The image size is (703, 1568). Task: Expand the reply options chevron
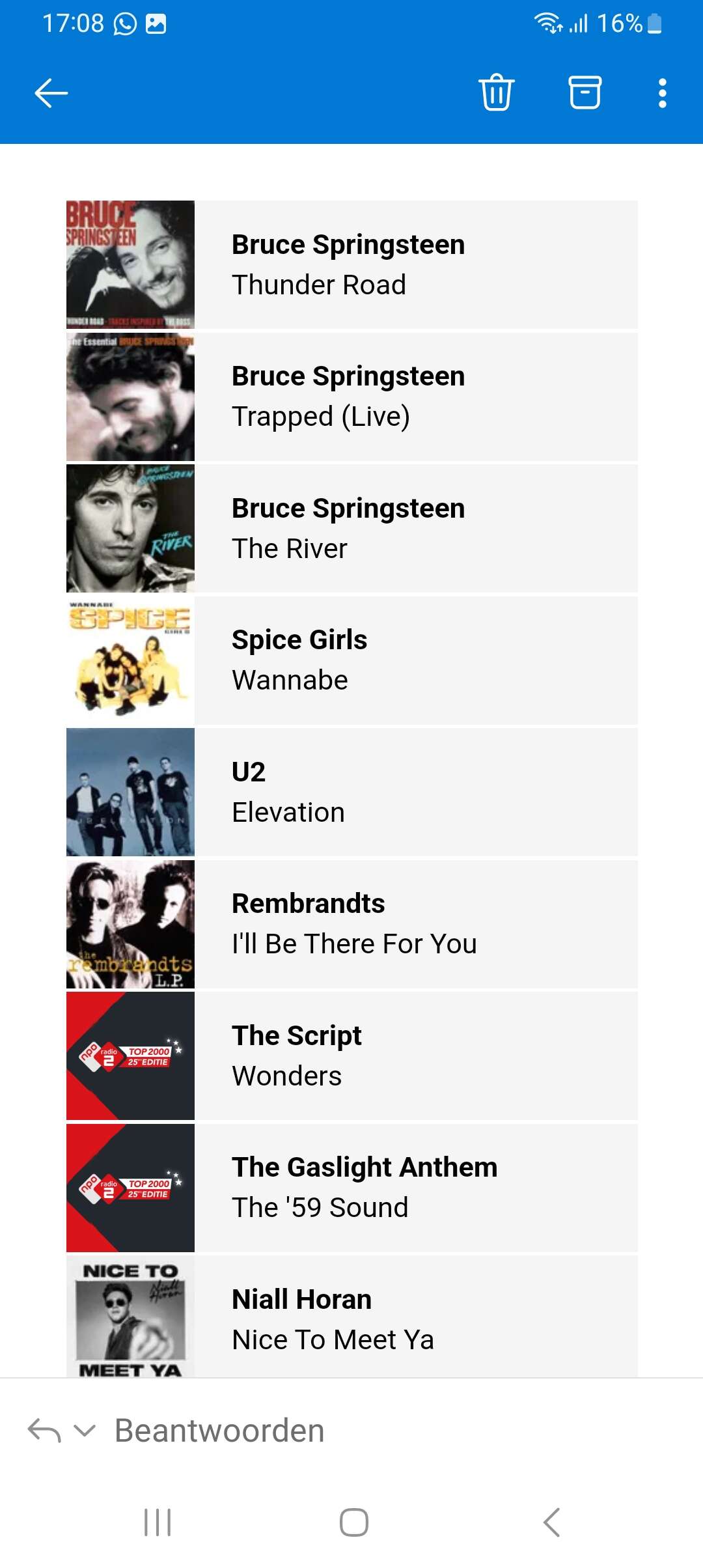click(x=85, y=1431)
